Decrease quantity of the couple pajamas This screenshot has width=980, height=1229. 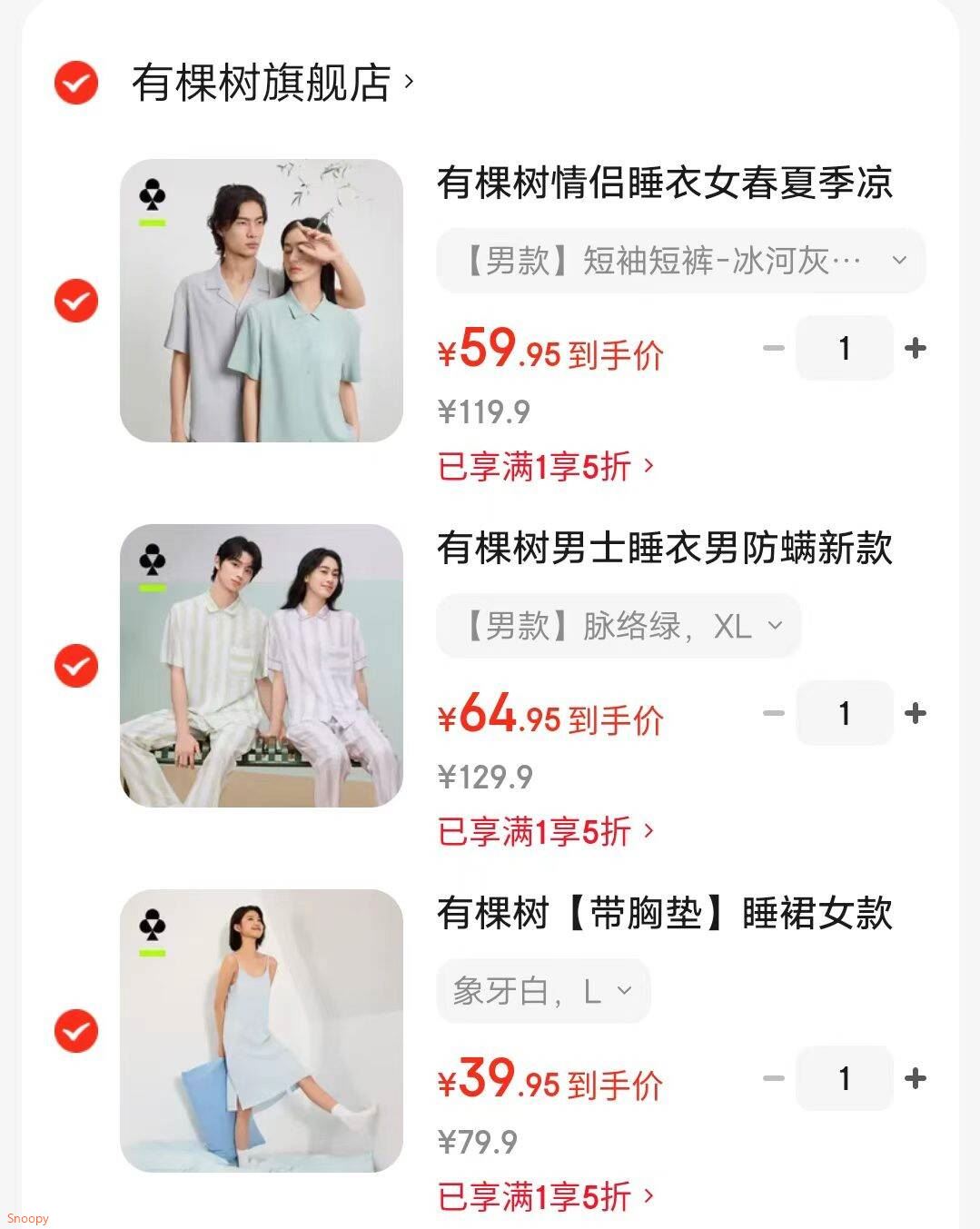[x=774, y=348]
